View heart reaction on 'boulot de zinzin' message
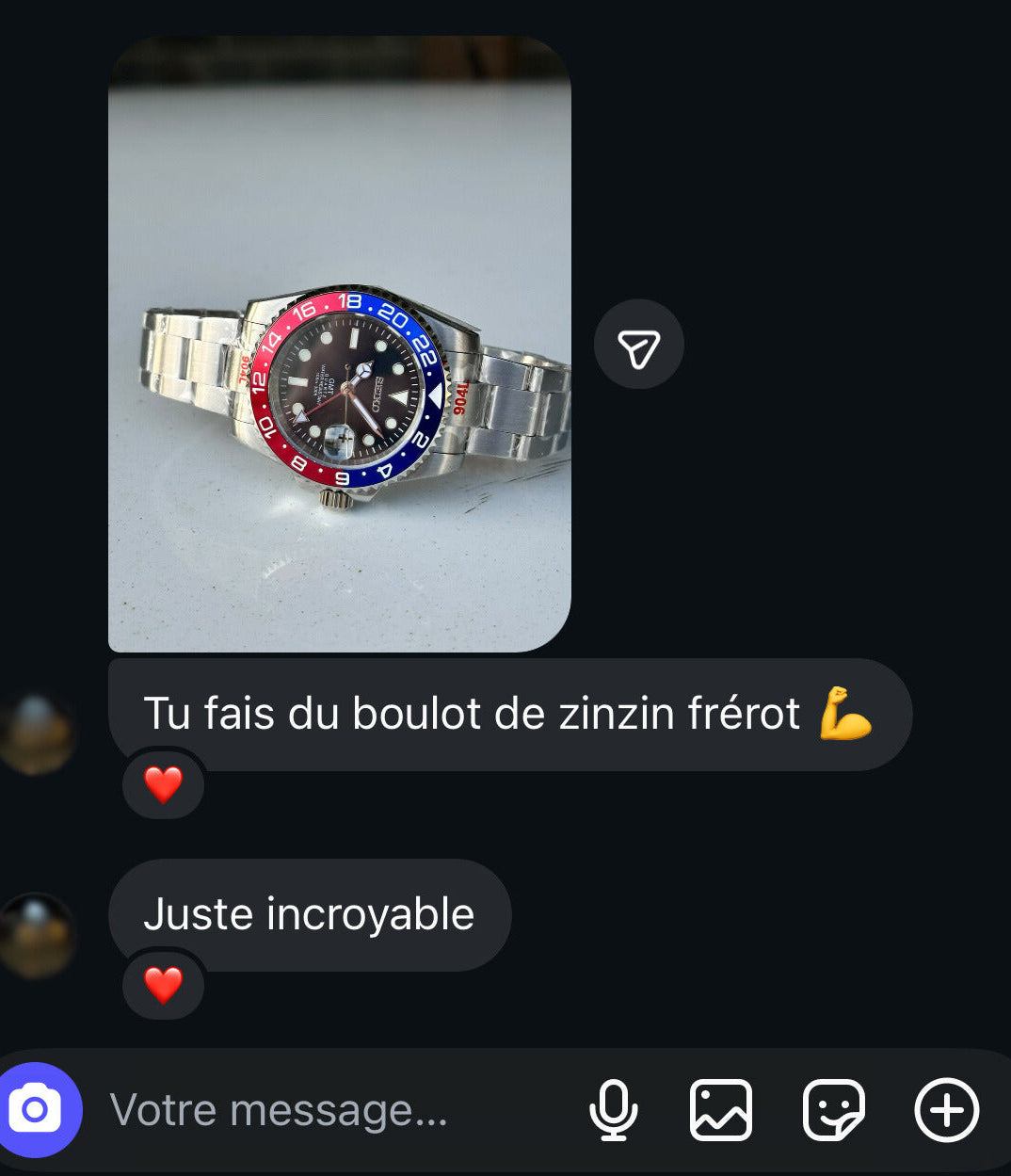Viewport: 1011px width, 1176px height. pyautogui.click(x=163, y=784)
